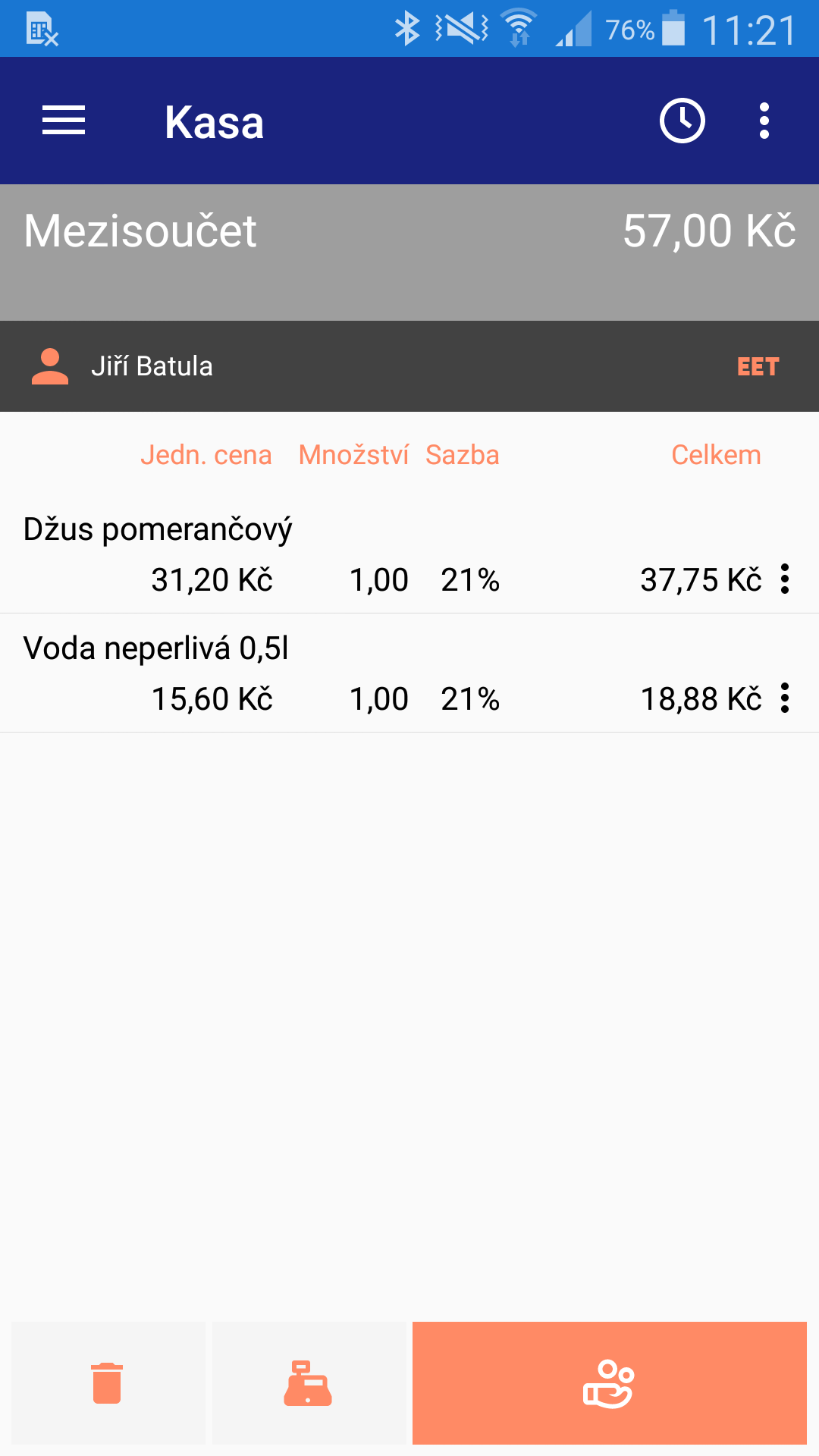Open options for Voda neperlivá 0,5l item
The height and width of the screenshot is (1456, 819).
(785, 698)
